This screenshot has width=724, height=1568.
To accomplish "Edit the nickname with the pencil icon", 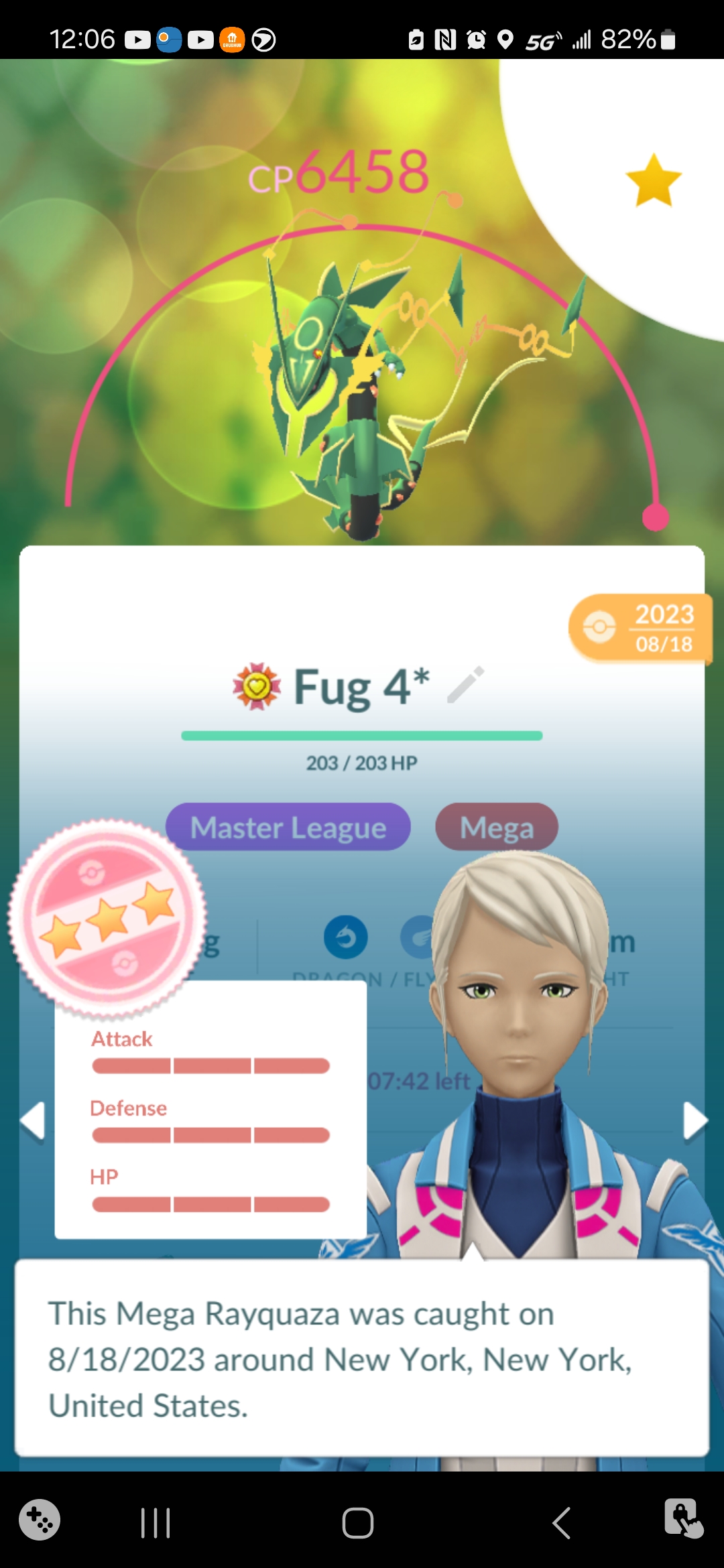I will pos(466,685).
